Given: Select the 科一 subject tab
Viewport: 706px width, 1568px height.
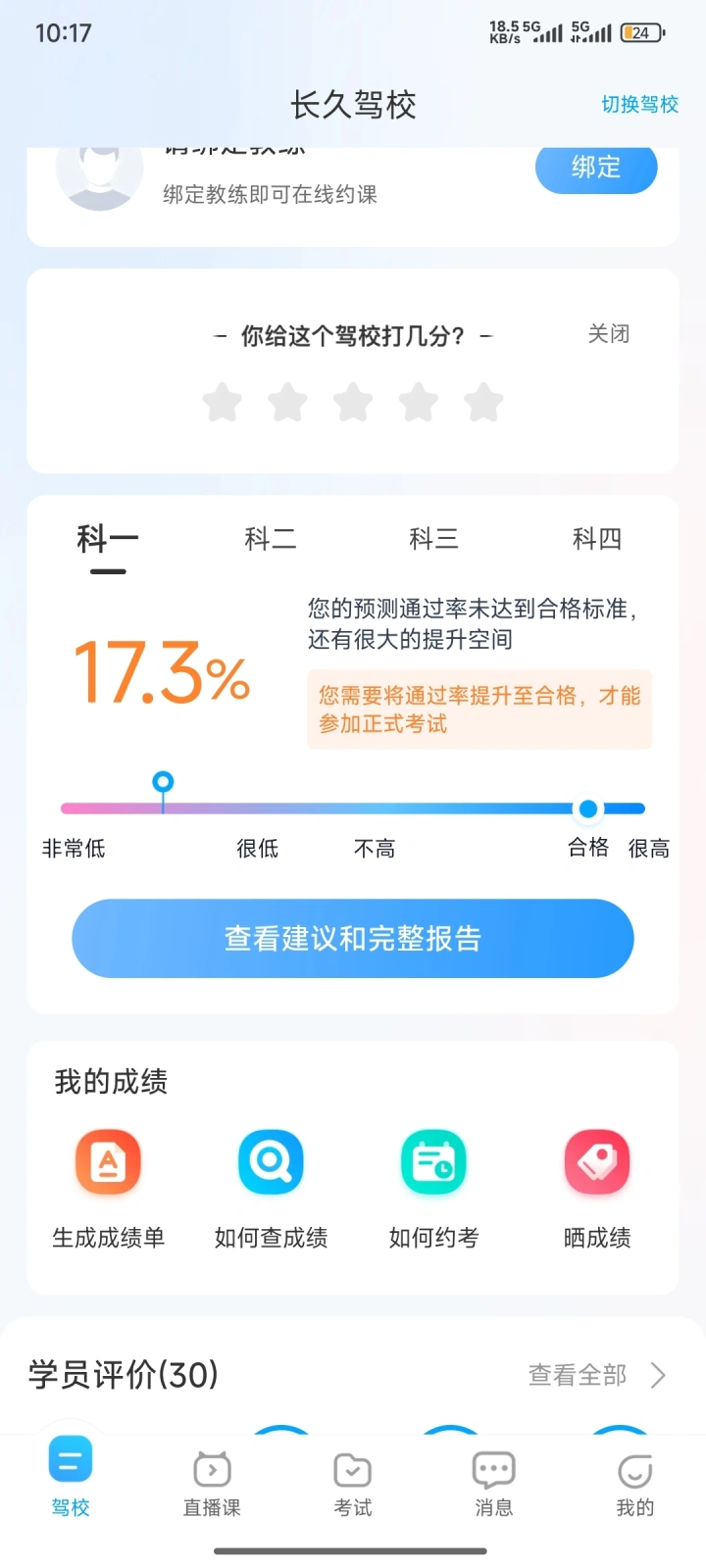Looking at the screenshot, I should (108, 539).
